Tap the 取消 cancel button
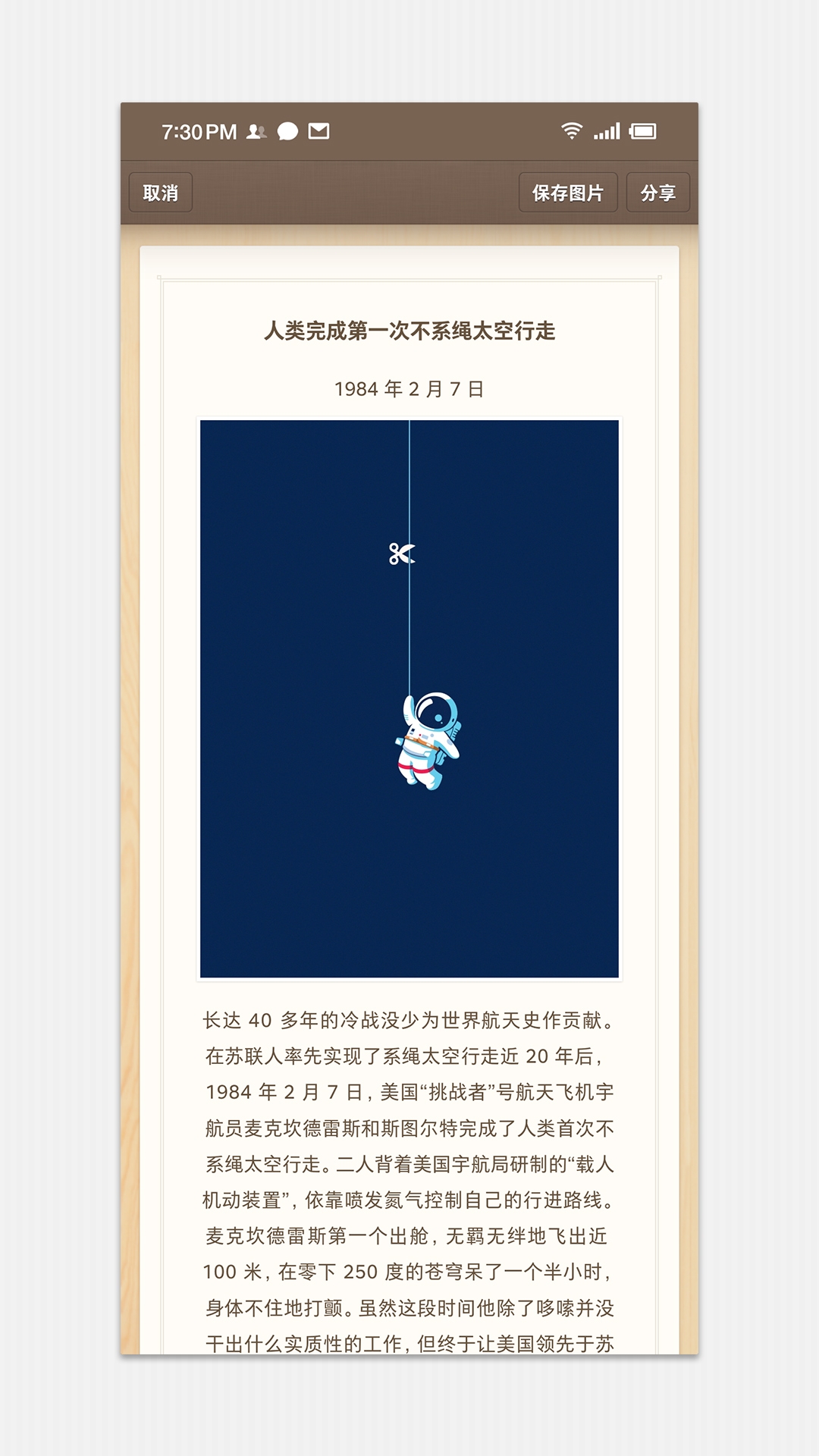819x1456 pixels. point(160,193)
